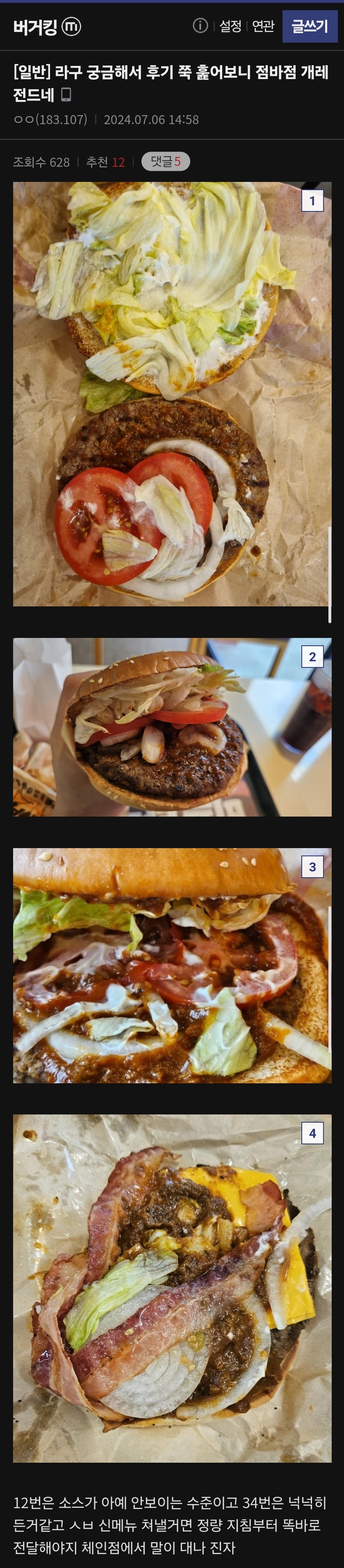344x1568 pixels.
Task: Open burger photo numbered 2
Action: [172, 727]
